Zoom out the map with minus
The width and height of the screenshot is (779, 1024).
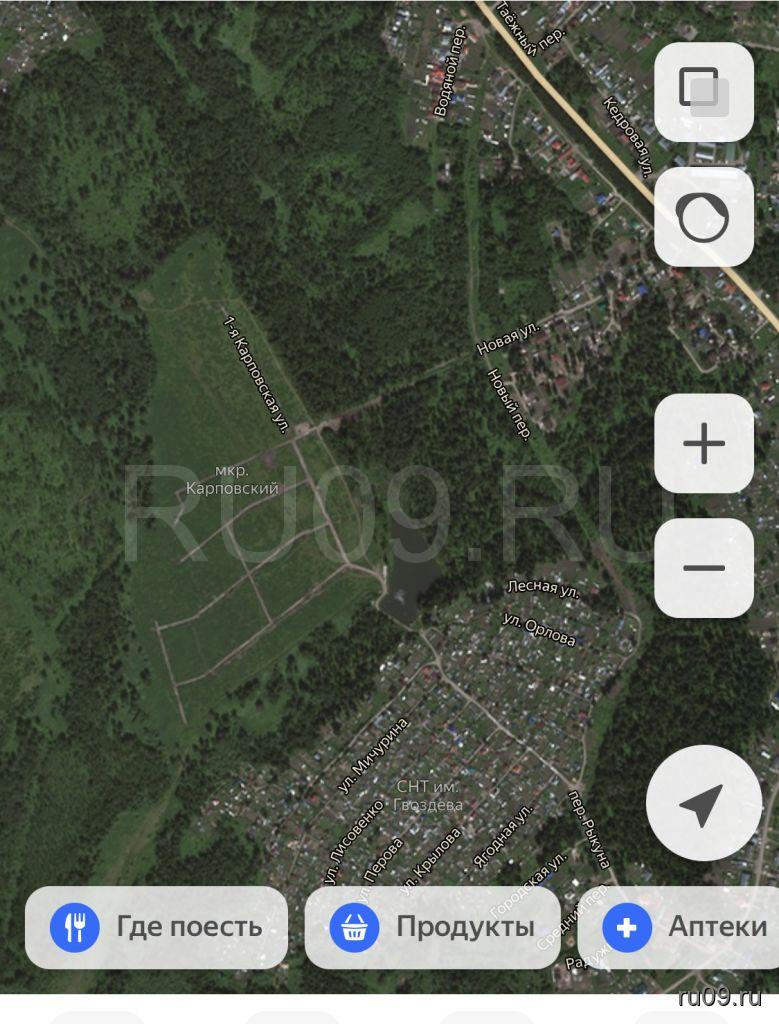point(704,567)
